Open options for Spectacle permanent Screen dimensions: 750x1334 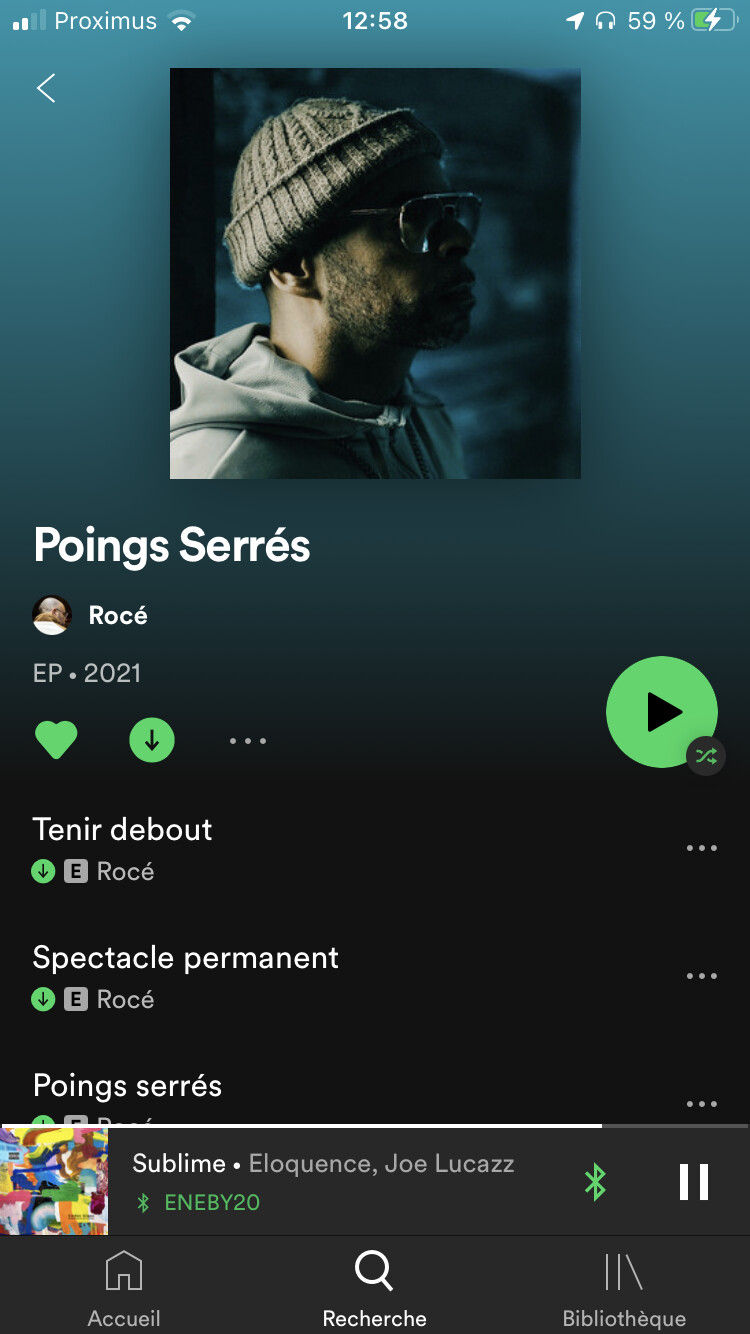(701, 976)
